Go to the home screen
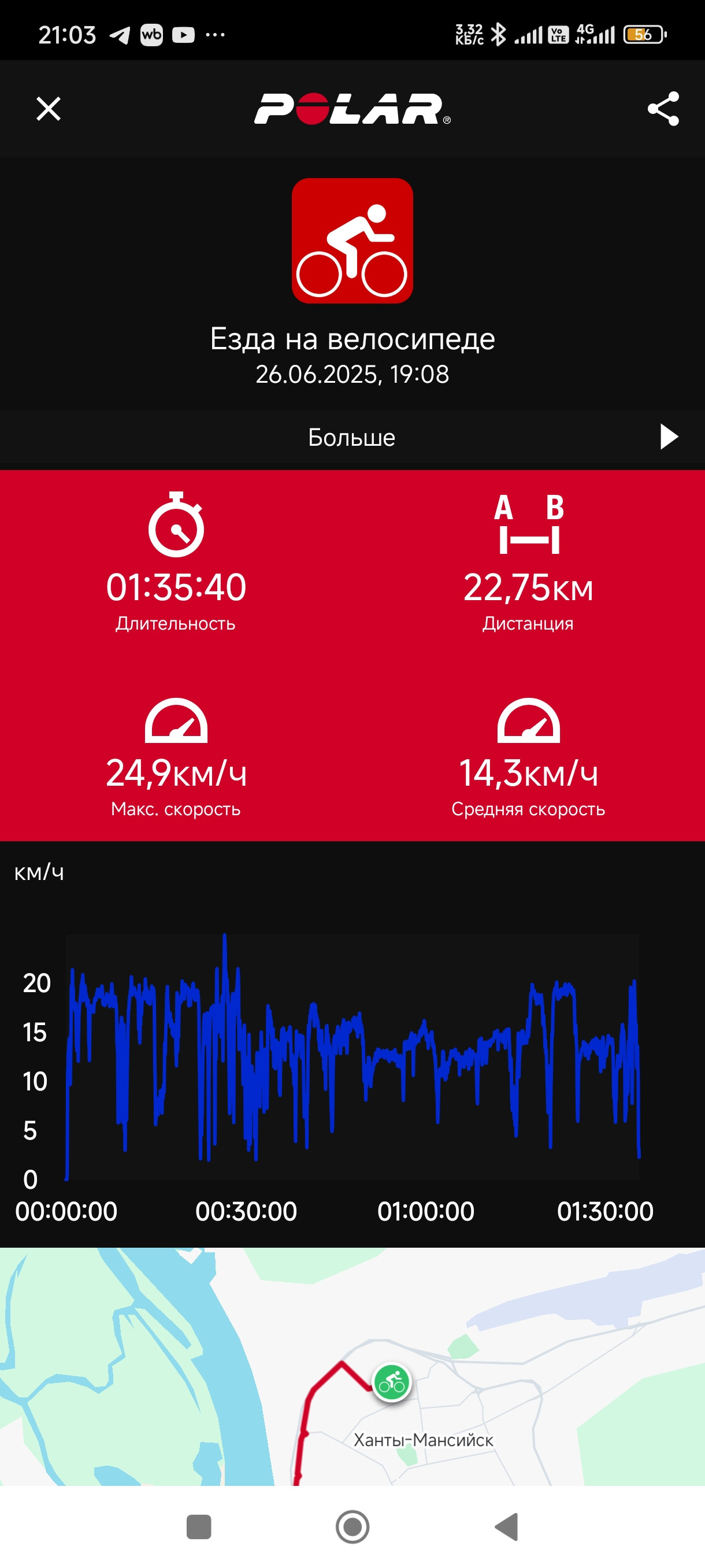Viewport: 705px width, 1568px height. [352, 1526]
